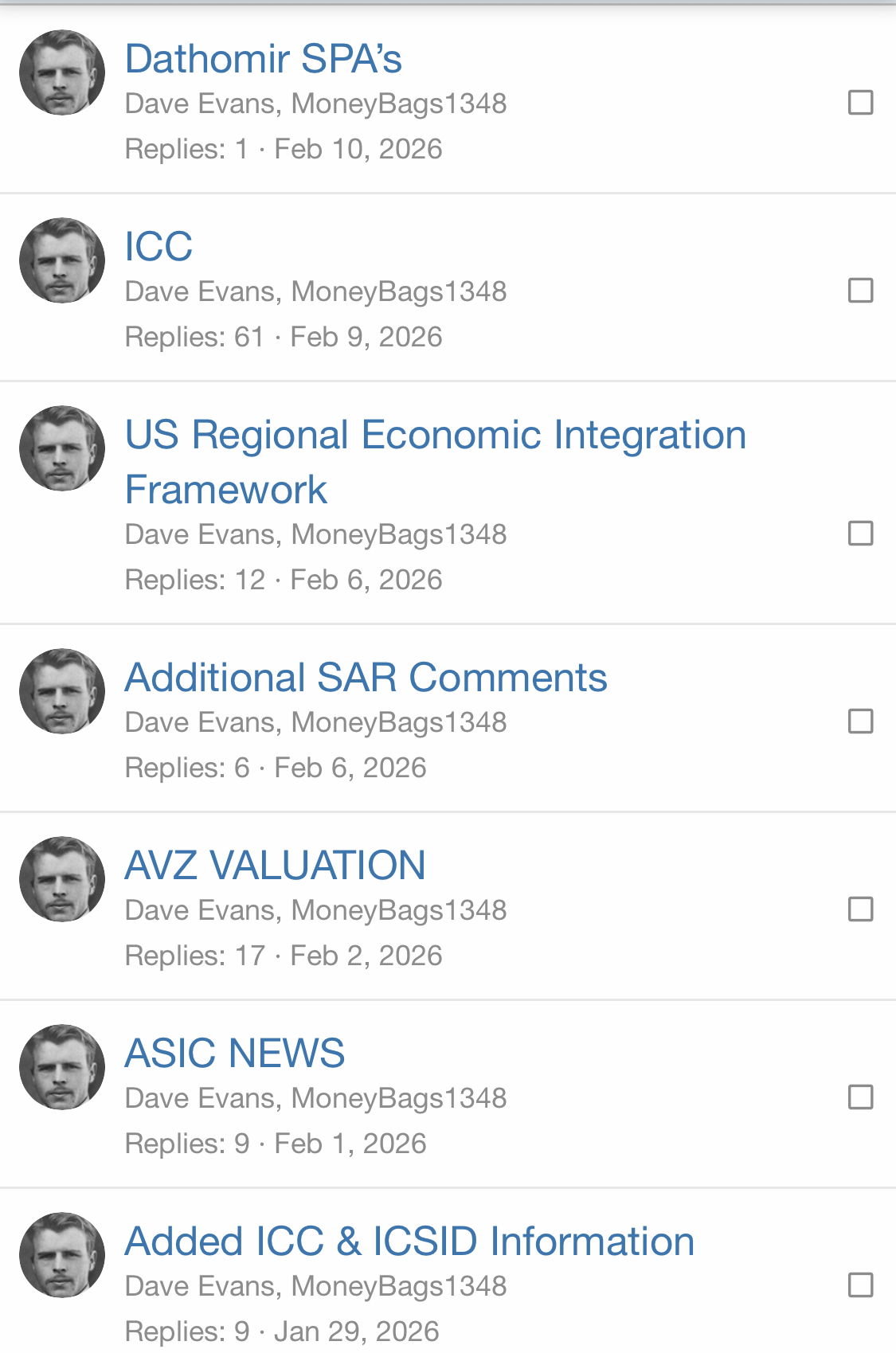Tick the US Regional Economic Integration checkbox
This screenshot has width=896, height=1353.
[x=860, y=534]
